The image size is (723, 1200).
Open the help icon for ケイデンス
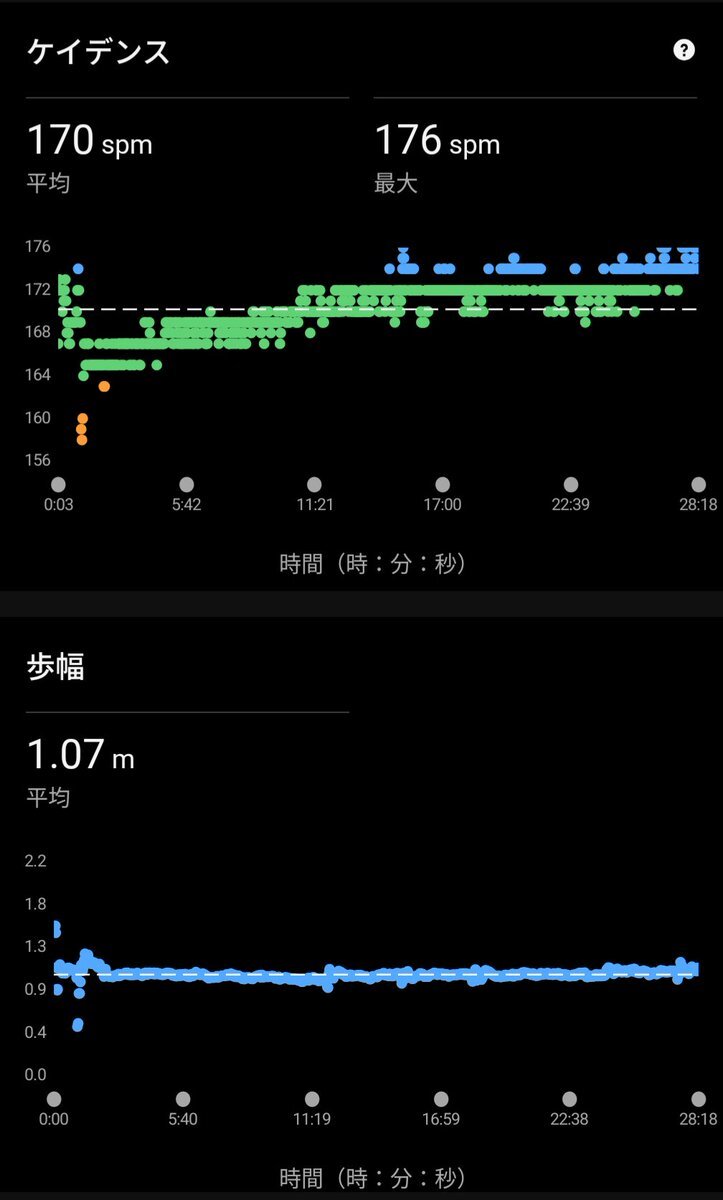coord(684,50)
